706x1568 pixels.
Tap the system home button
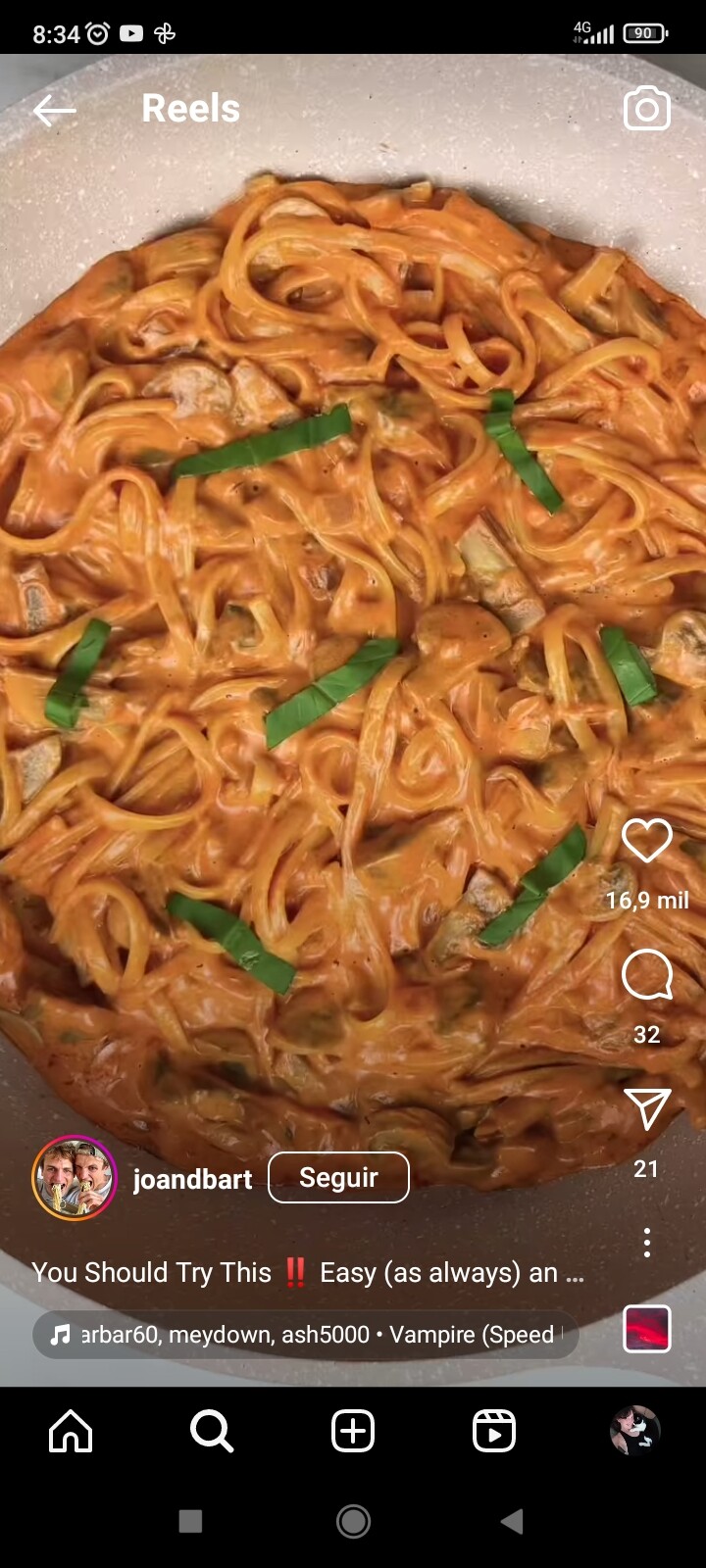pyautogui.click(x=353, y=1521)
